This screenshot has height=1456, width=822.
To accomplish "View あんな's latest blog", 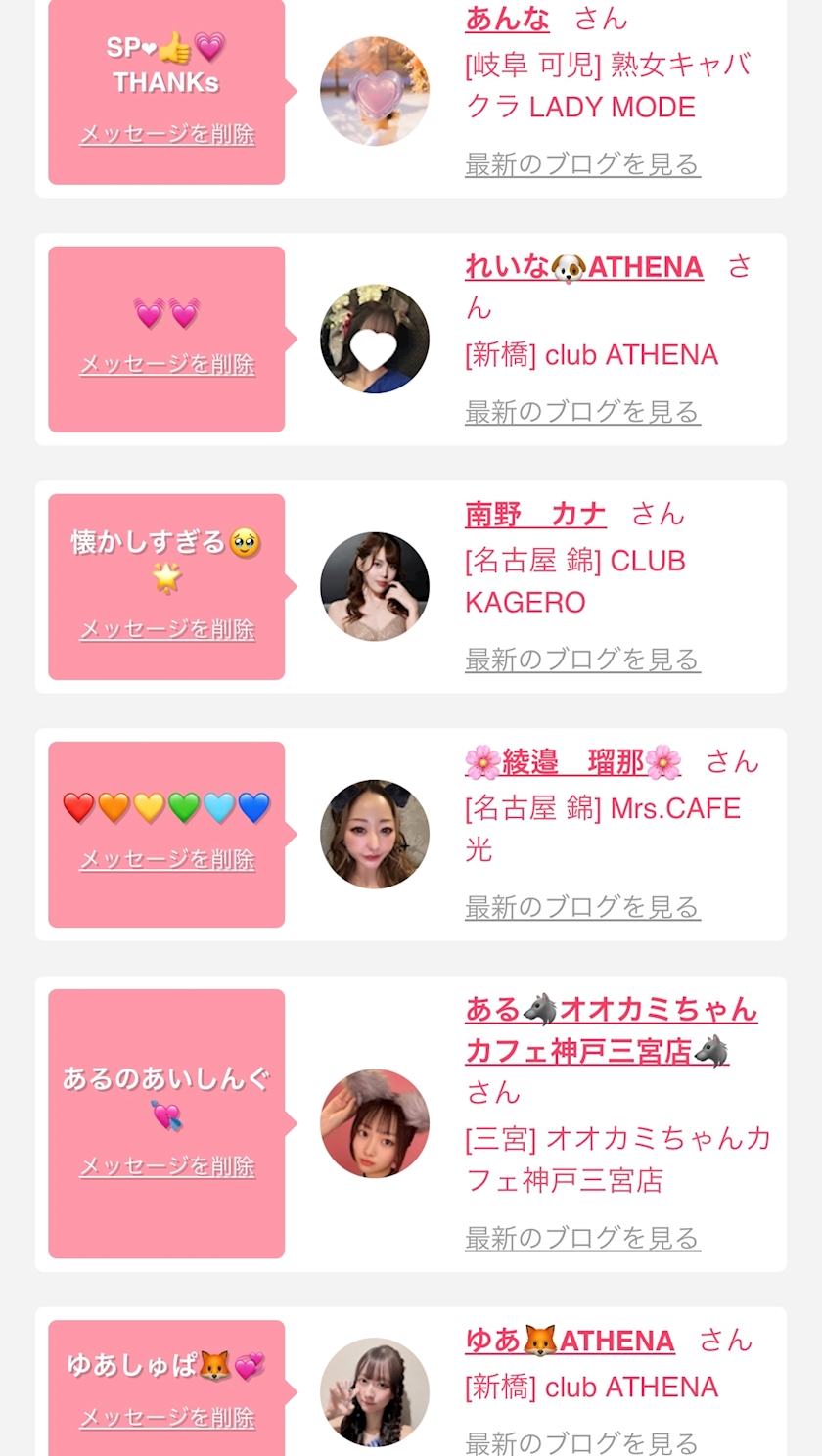I will pos(582,164).
